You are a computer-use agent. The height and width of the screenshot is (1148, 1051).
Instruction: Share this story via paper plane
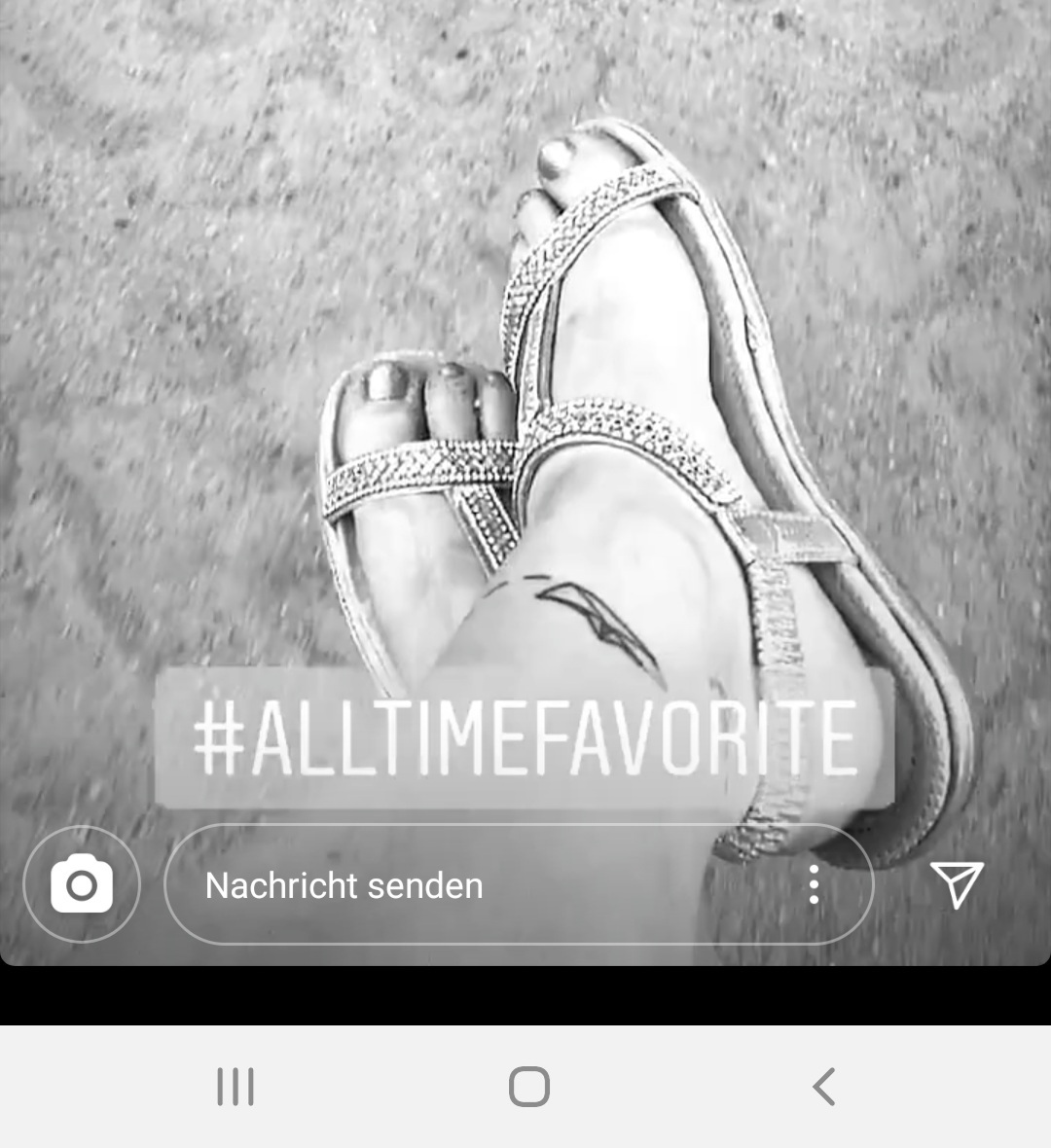pyautogui.click(x=957, y=883)
